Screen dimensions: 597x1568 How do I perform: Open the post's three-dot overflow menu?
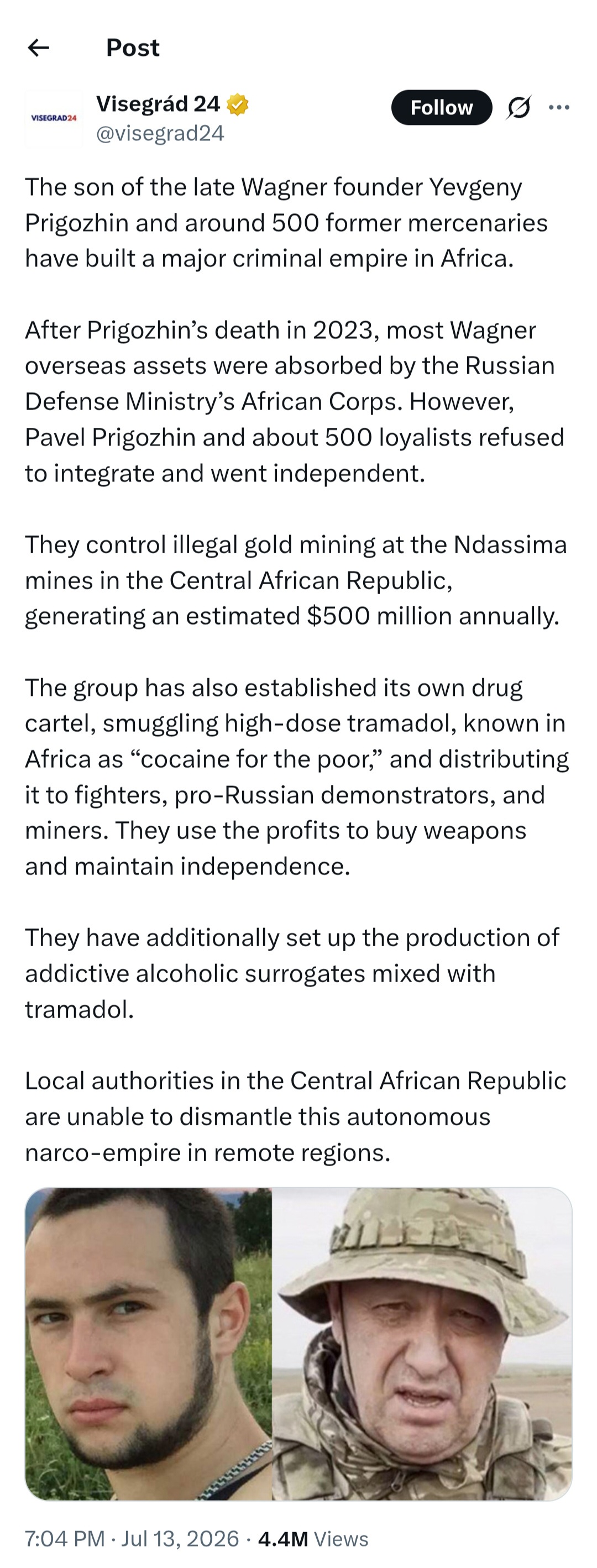click(x=559, y=108)
